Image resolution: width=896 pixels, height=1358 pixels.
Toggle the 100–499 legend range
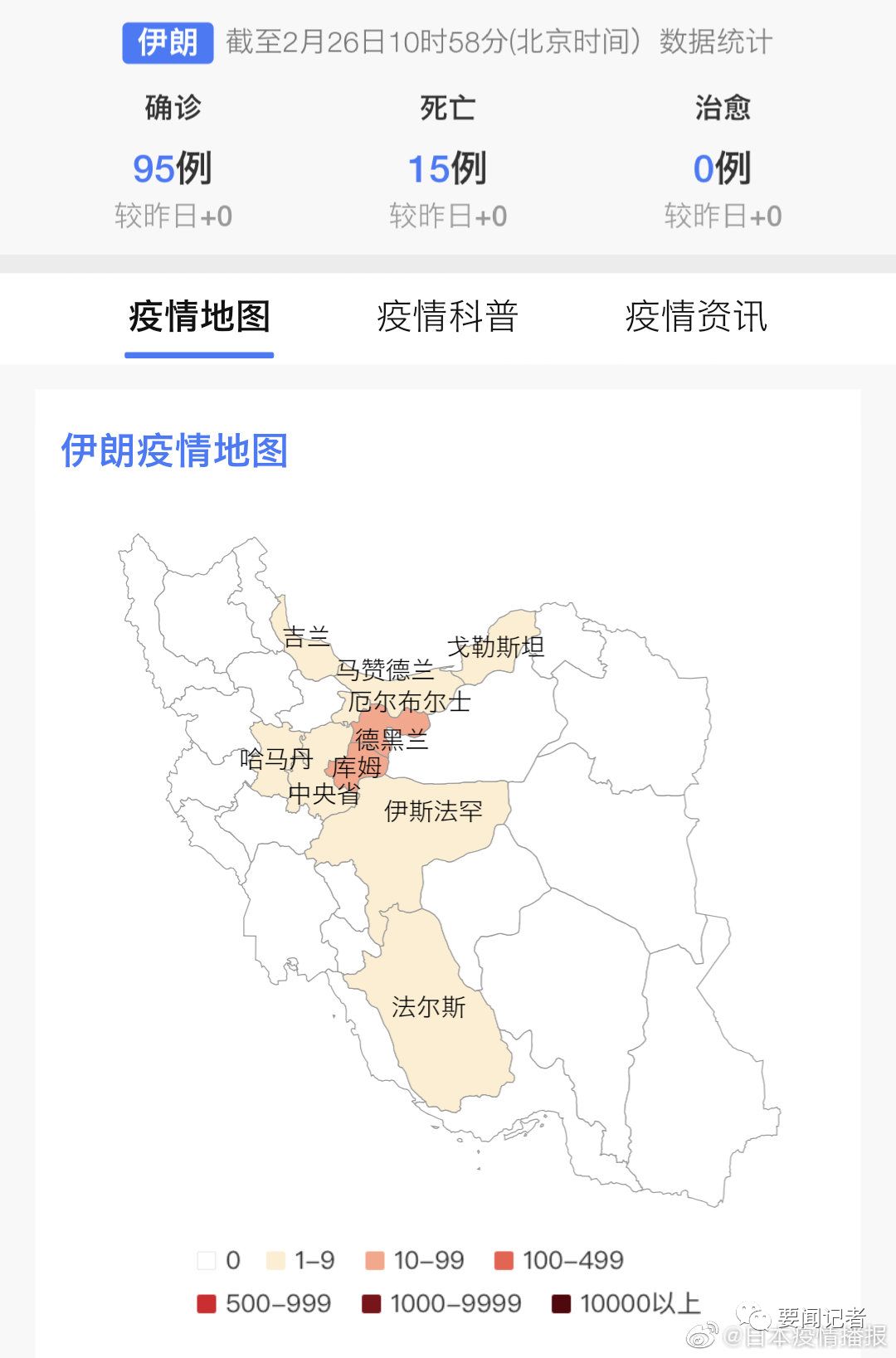(x=558, y=1261)
